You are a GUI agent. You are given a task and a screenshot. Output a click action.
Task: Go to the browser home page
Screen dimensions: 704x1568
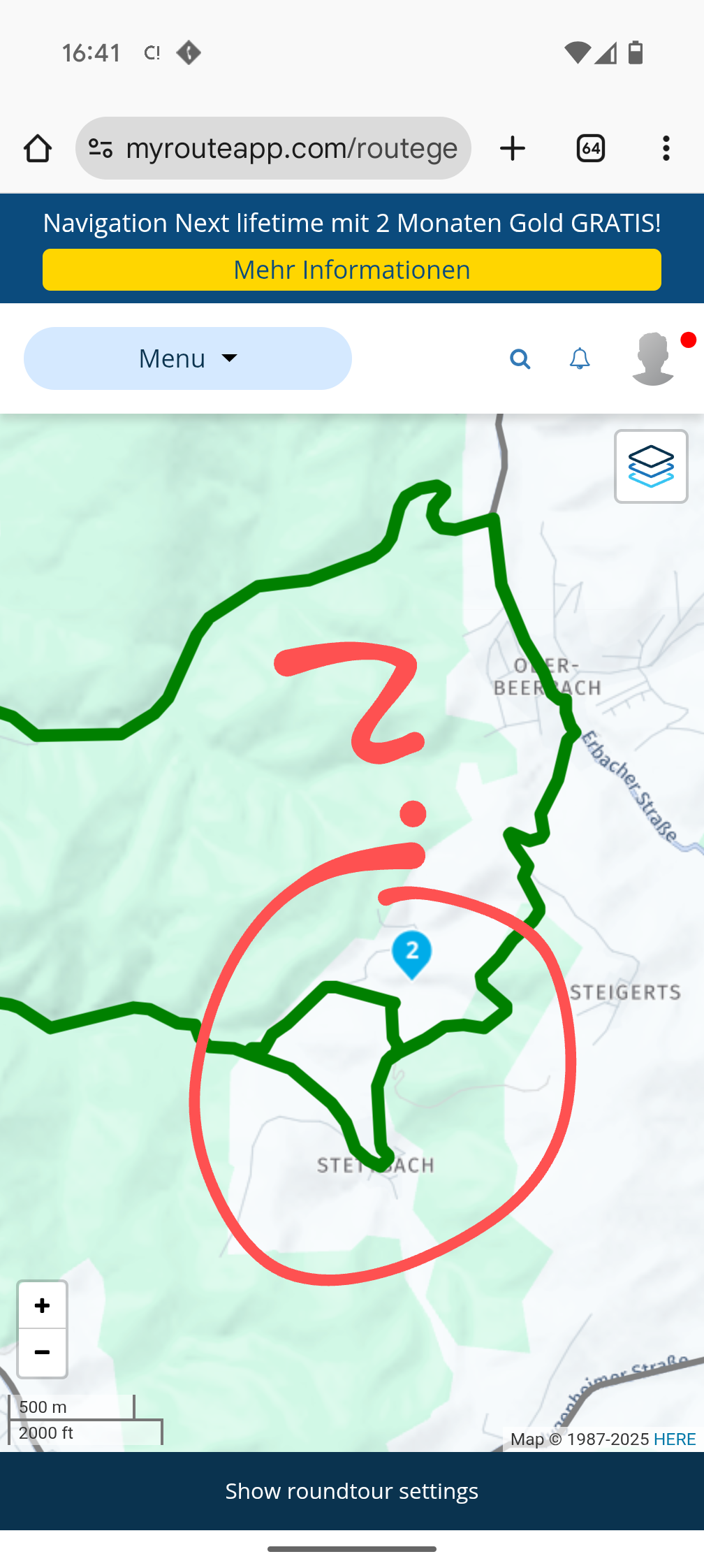pyautogui.click(x=38, y=149)
